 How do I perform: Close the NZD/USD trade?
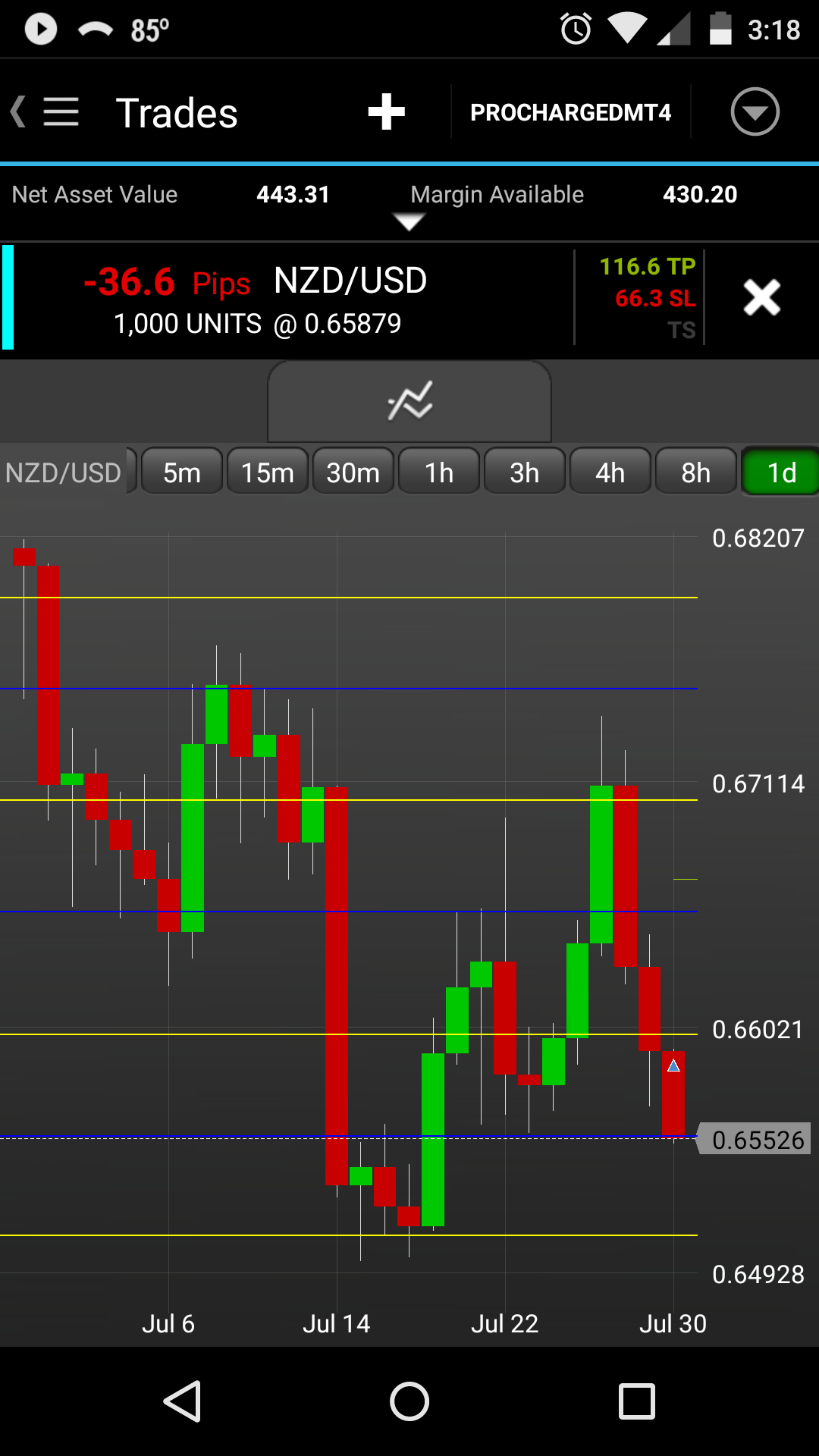point(761,297)
